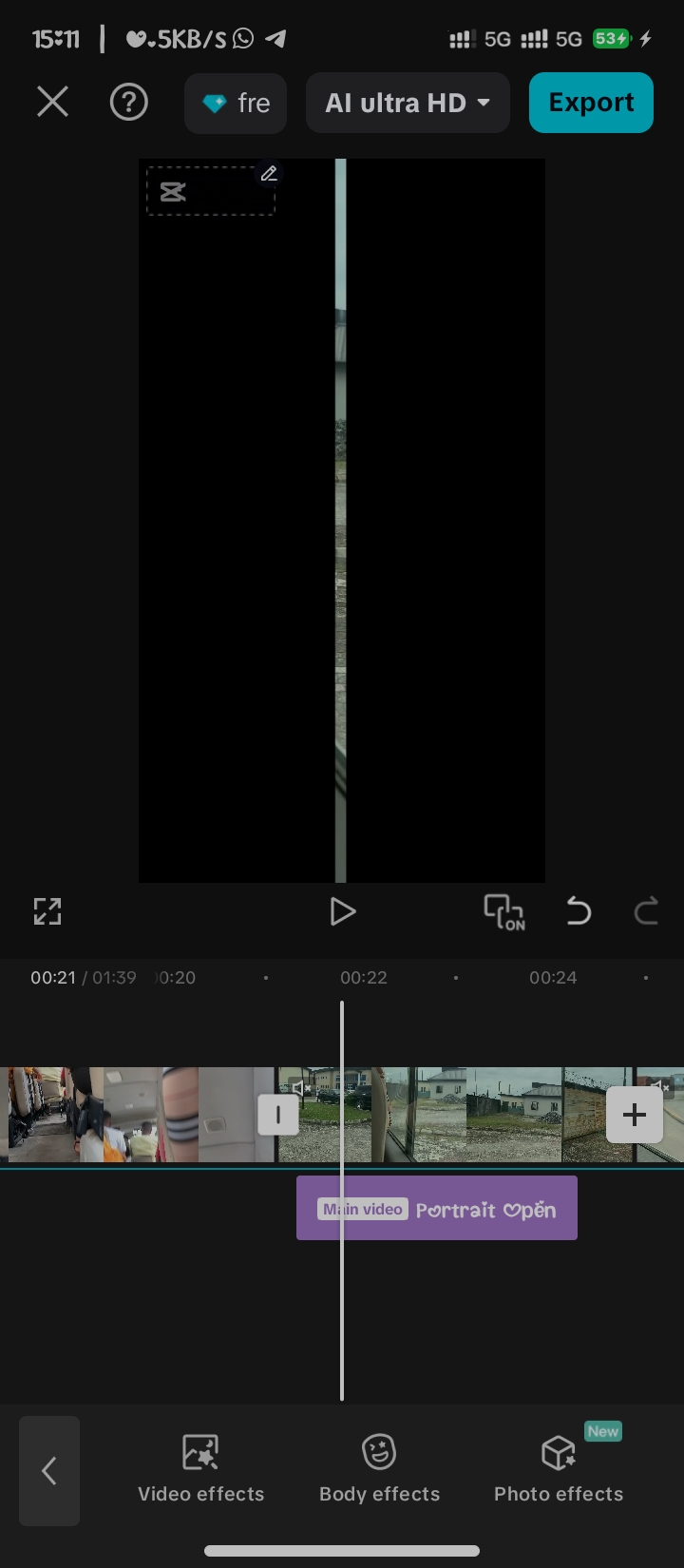Redo the last edit
The image size is (684, 1568).
point(646,912)
